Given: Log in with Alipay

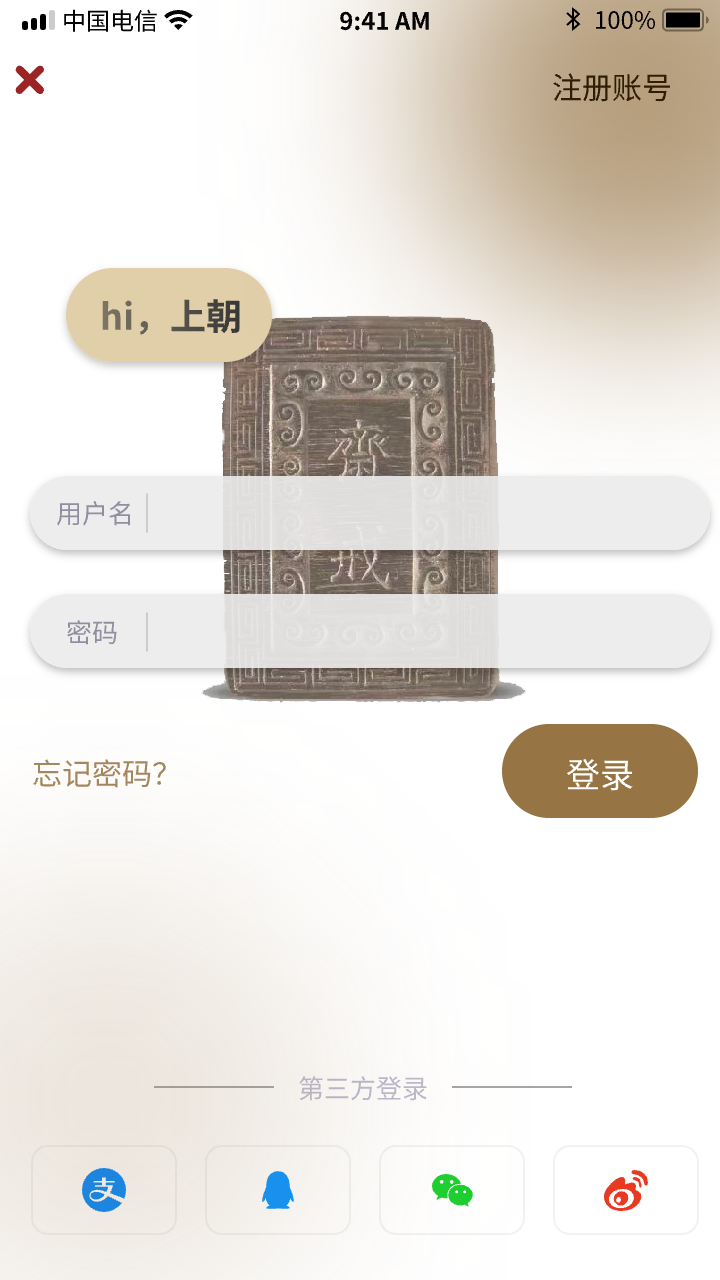Looking at the screenshot, I should (x=104, y=1190).
